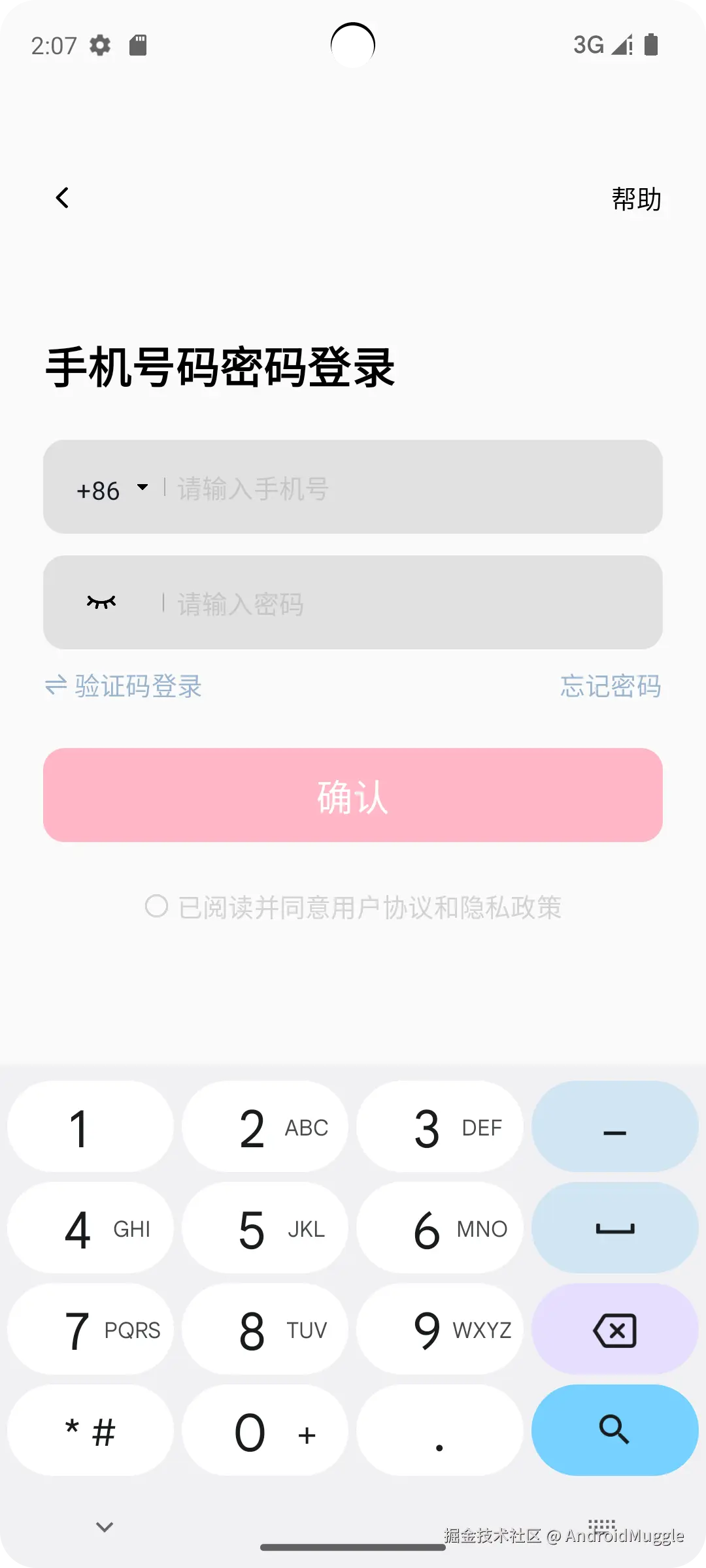Open the +86 country code dropdown

coord(111,489)
